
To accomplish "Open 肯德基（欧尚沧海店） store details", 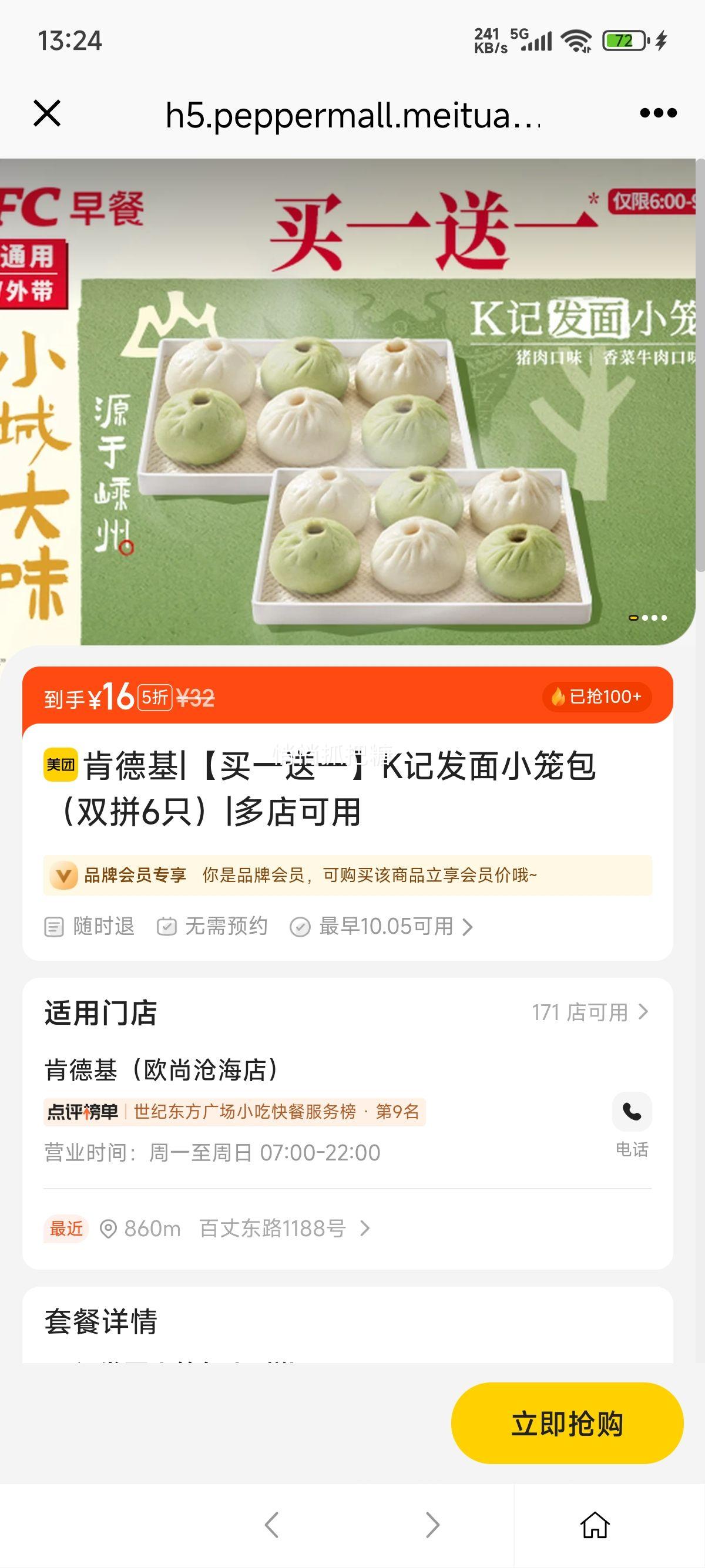I will [162, 1069].
